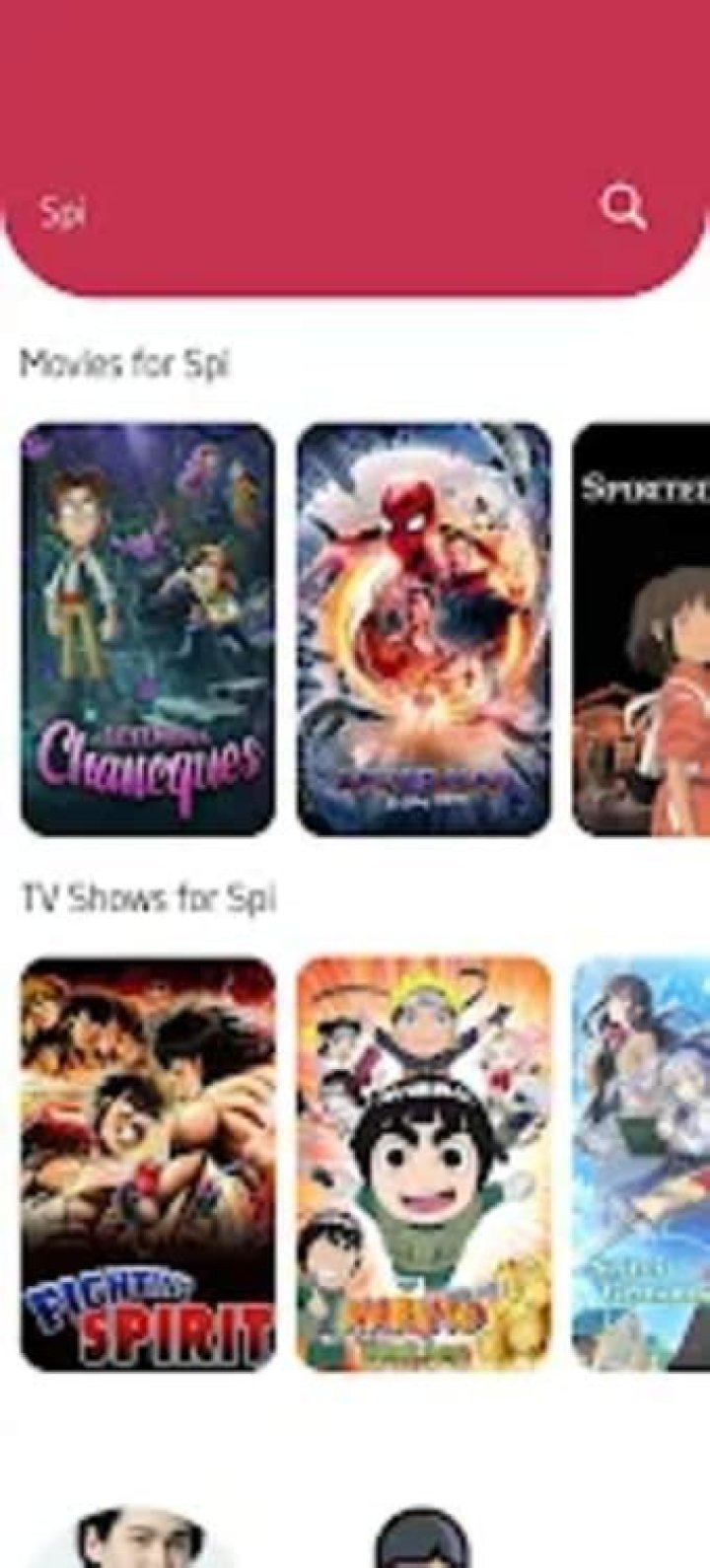Open the Fighting Spirit TV show
Viewport: 710px width, 1568px height.
[x=148, y=1164]
